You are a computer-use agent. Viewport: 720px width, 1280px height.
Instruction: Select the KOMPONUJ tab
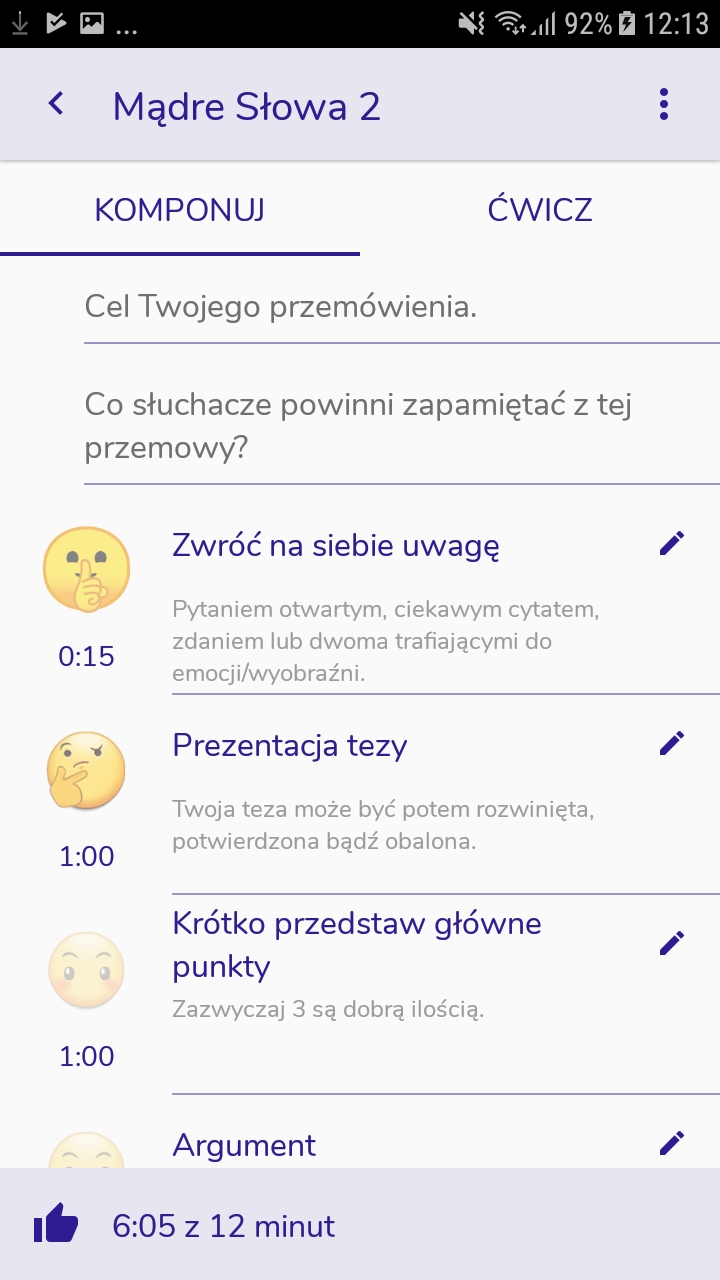pos(180,210)
